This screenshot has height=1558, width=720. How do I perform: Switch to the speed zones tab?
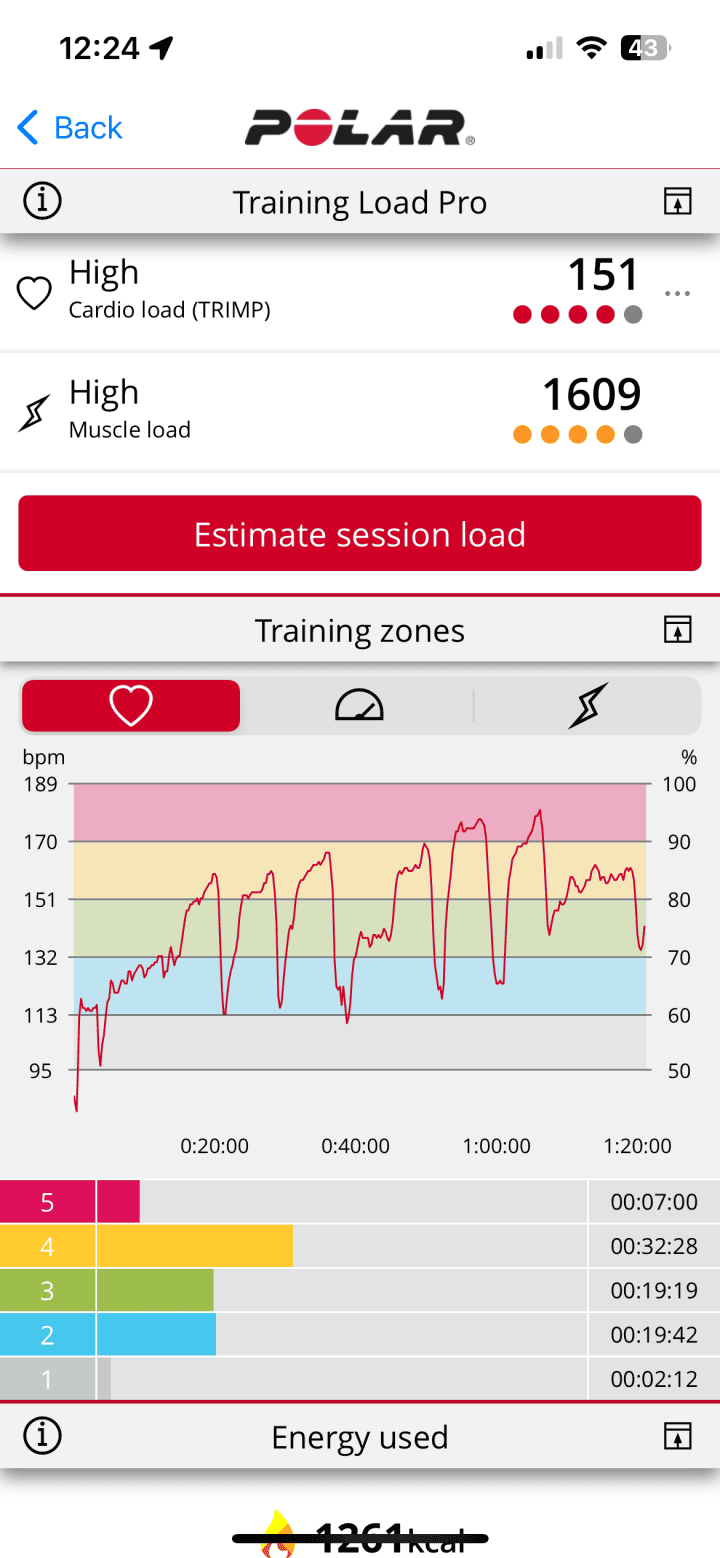[359, 706]
